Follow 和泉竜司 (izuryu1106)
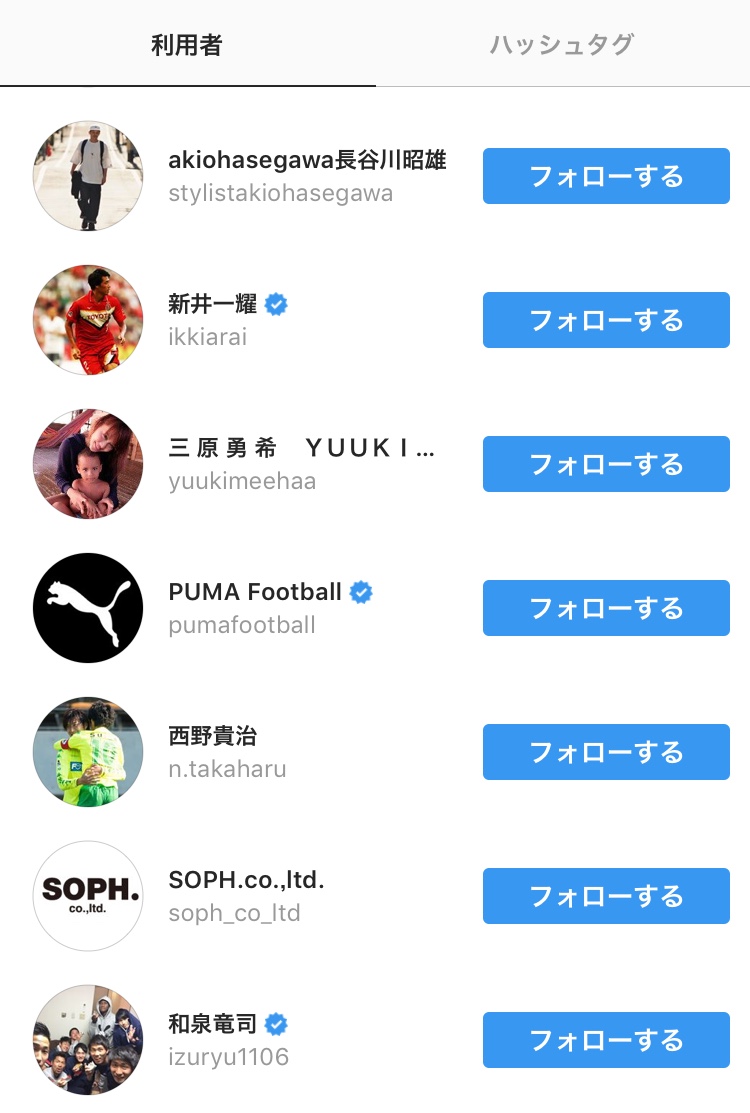This screenshot has width=750, height=1113. point(606,1040)
